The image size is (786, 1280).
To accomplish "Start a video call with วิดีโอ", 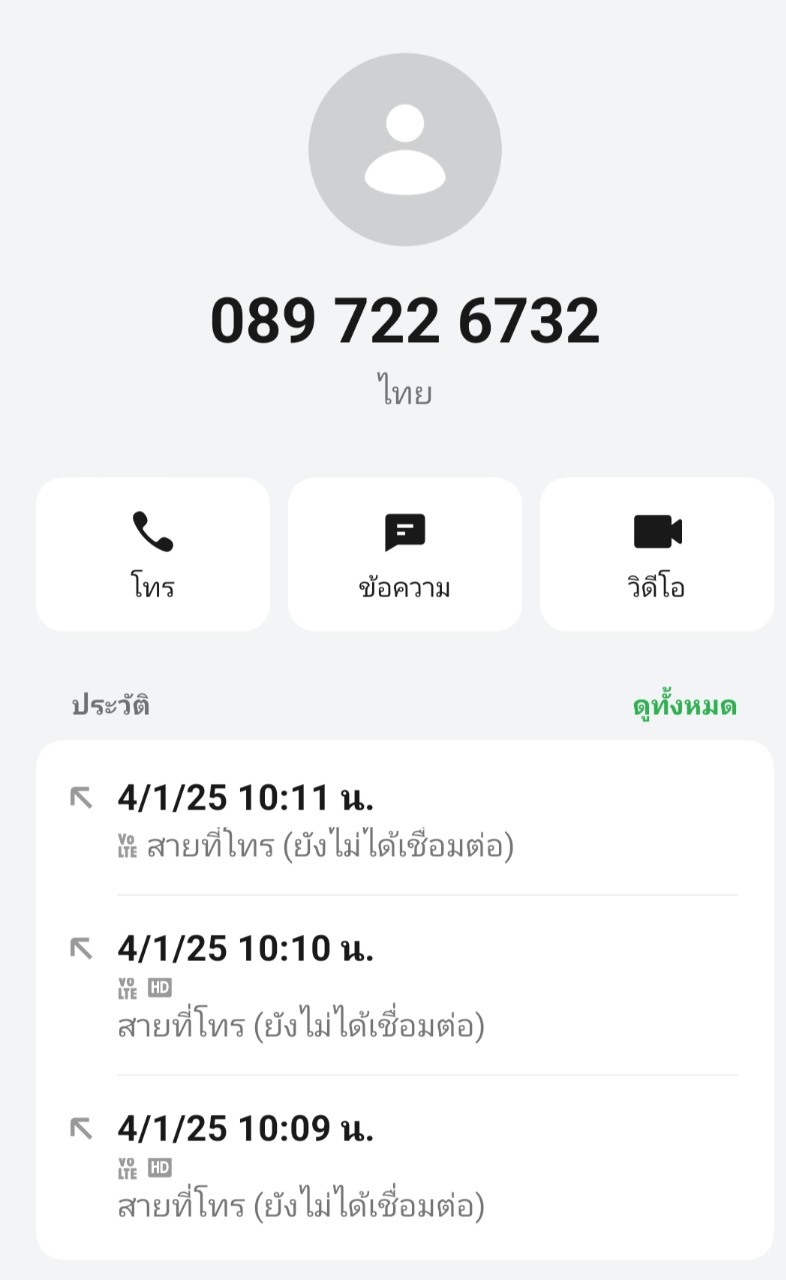I will pyautogui.click(x=656, y=554).
